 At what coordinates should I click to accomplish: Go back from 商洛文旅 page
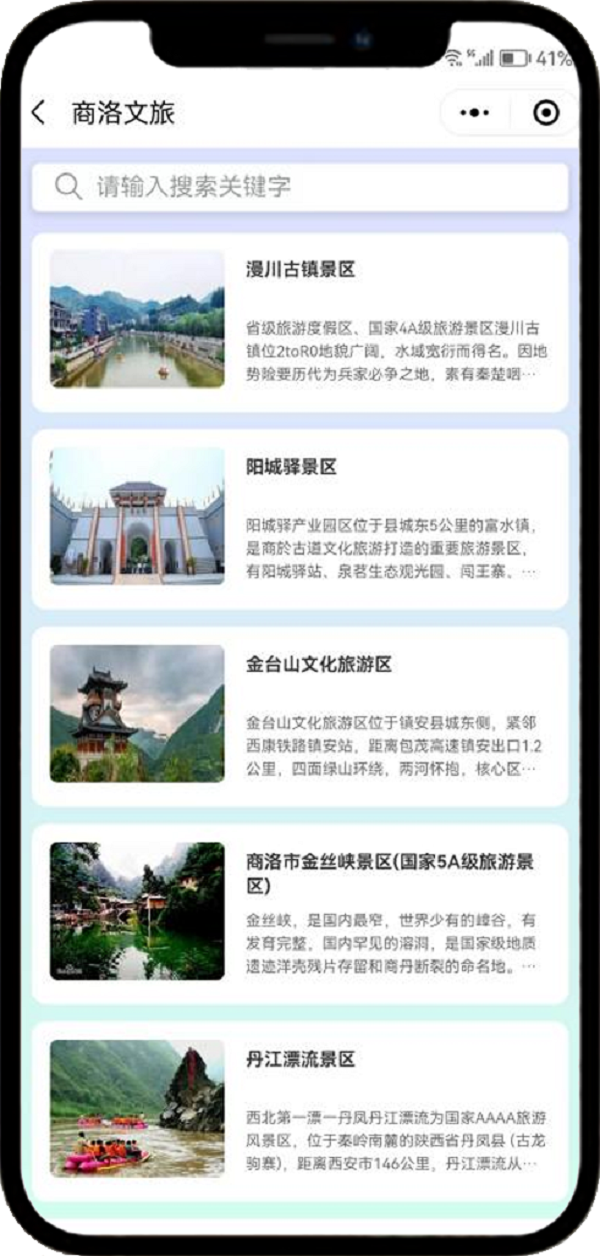point(38,113)
